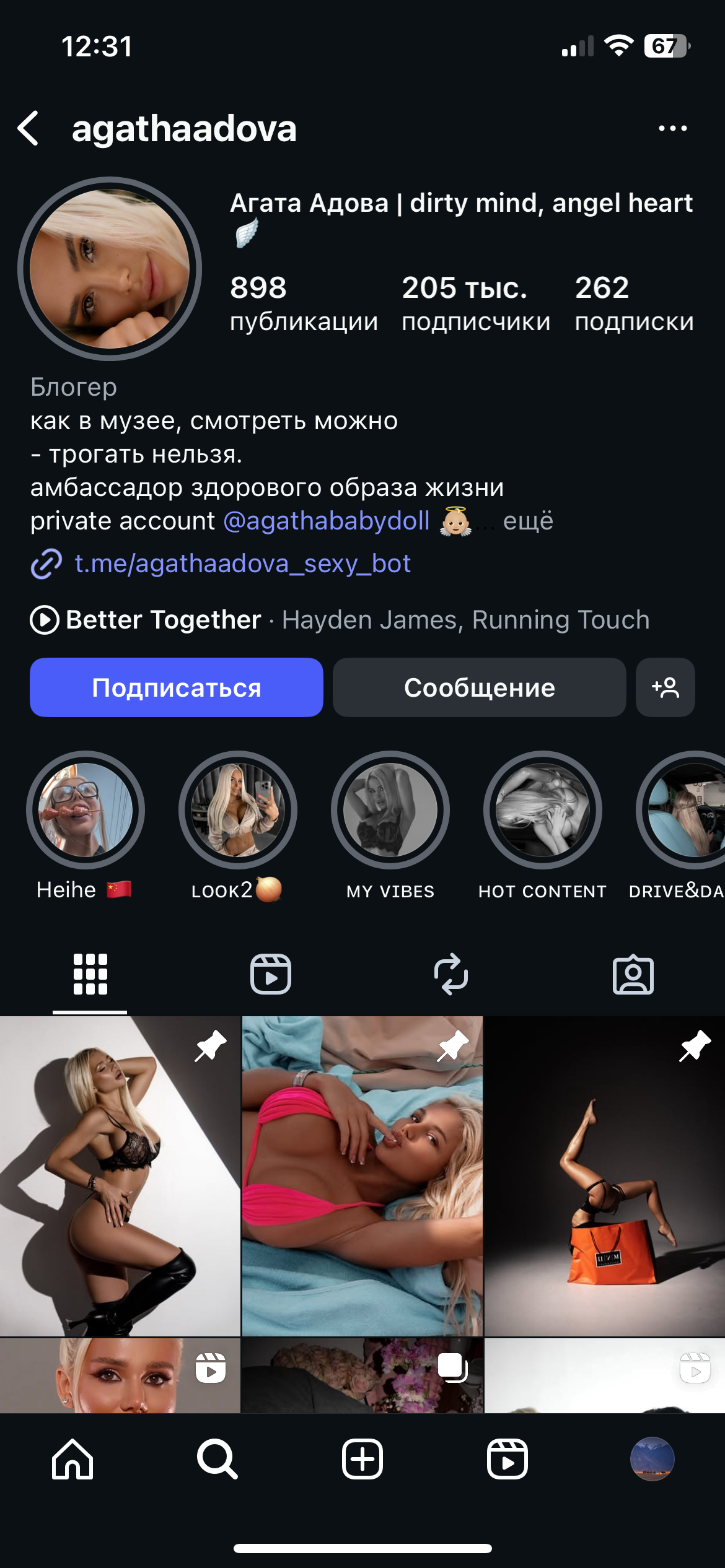725x1568 pixels.
Task: Switch to the reposts tab
Action: pyautogui.click(x=451, y=974)
